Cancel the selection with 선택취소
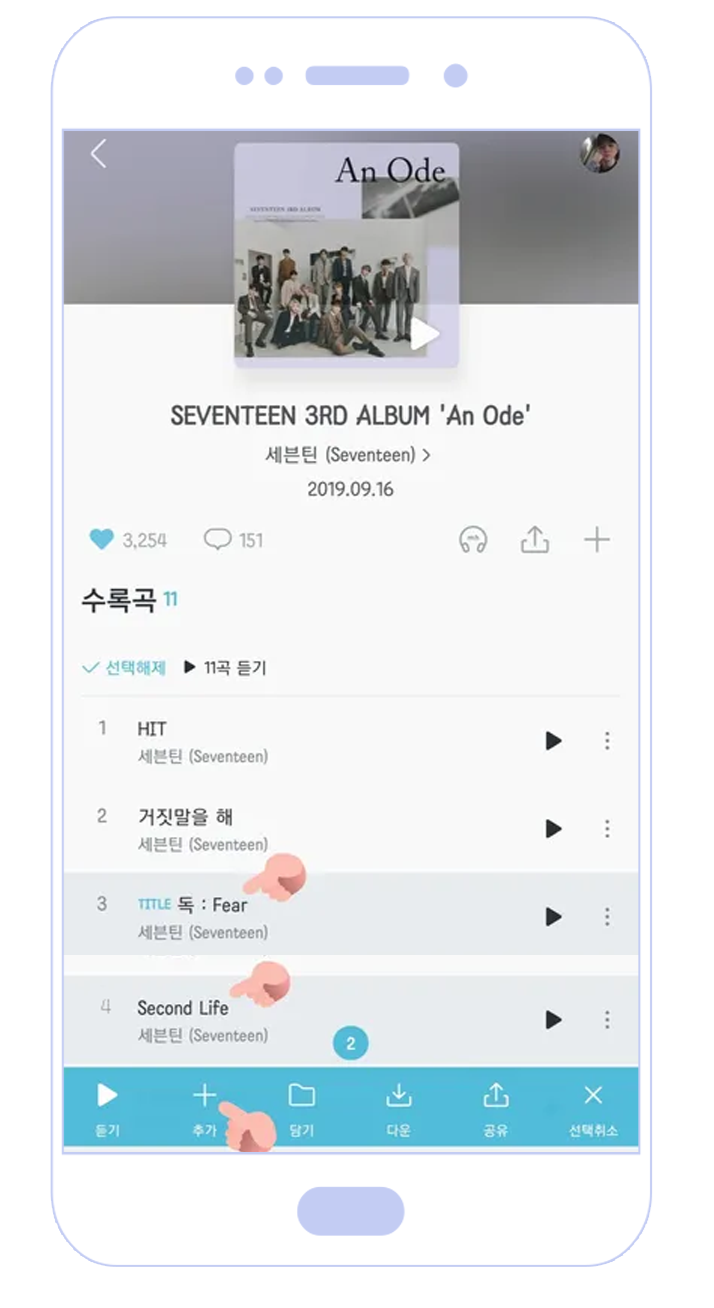 (593, 1109)
